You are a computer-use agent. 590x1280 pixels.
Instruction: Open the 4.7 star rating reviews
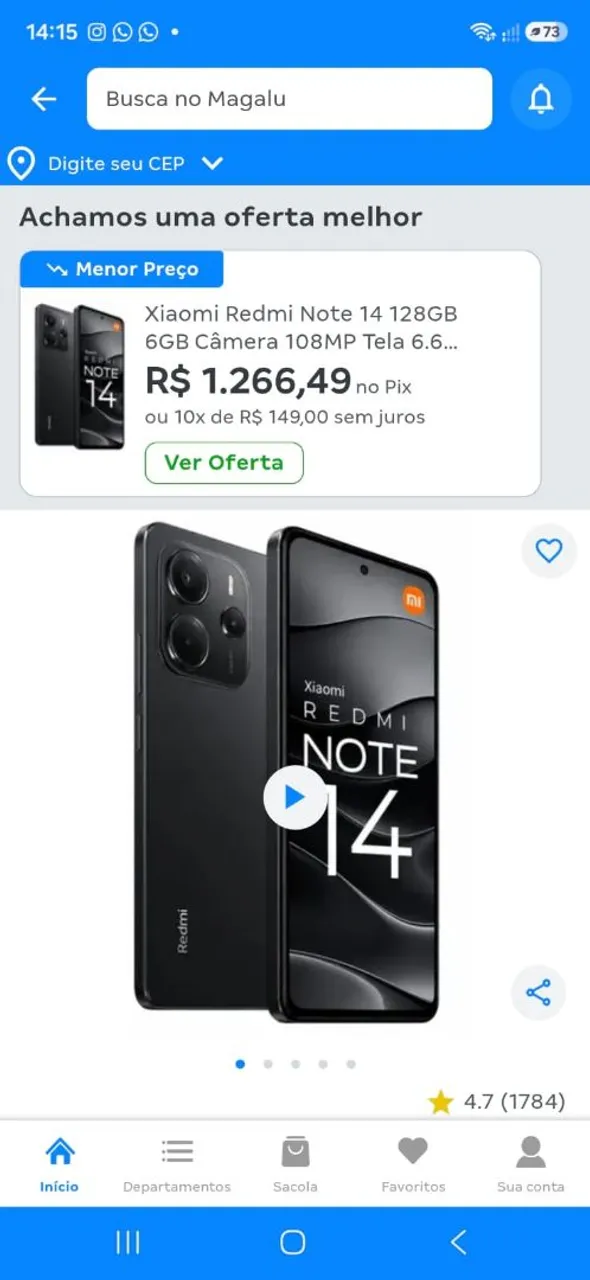tap(497, 1102)
